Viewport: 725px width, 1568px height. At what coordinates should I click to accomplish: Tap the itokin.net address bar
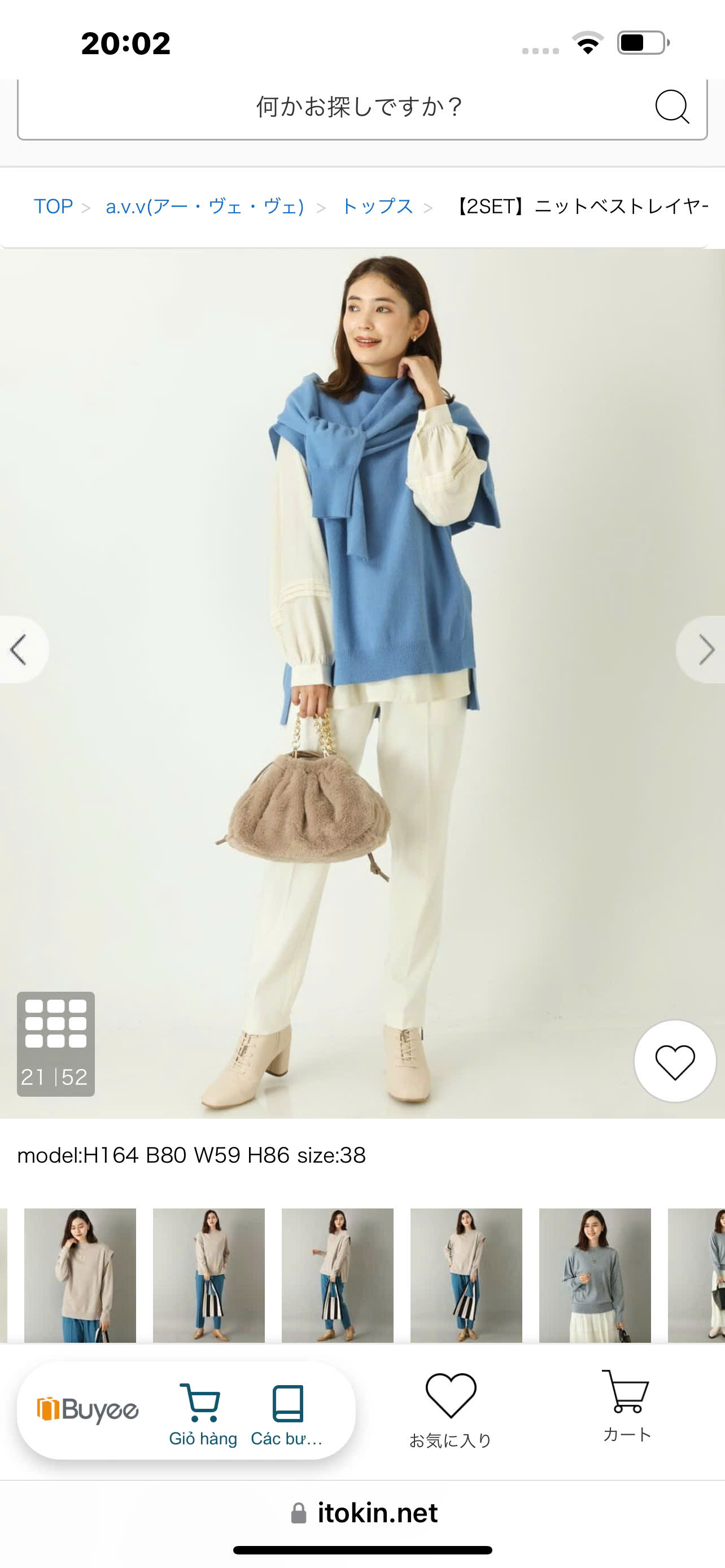[x=364, y=1513]
